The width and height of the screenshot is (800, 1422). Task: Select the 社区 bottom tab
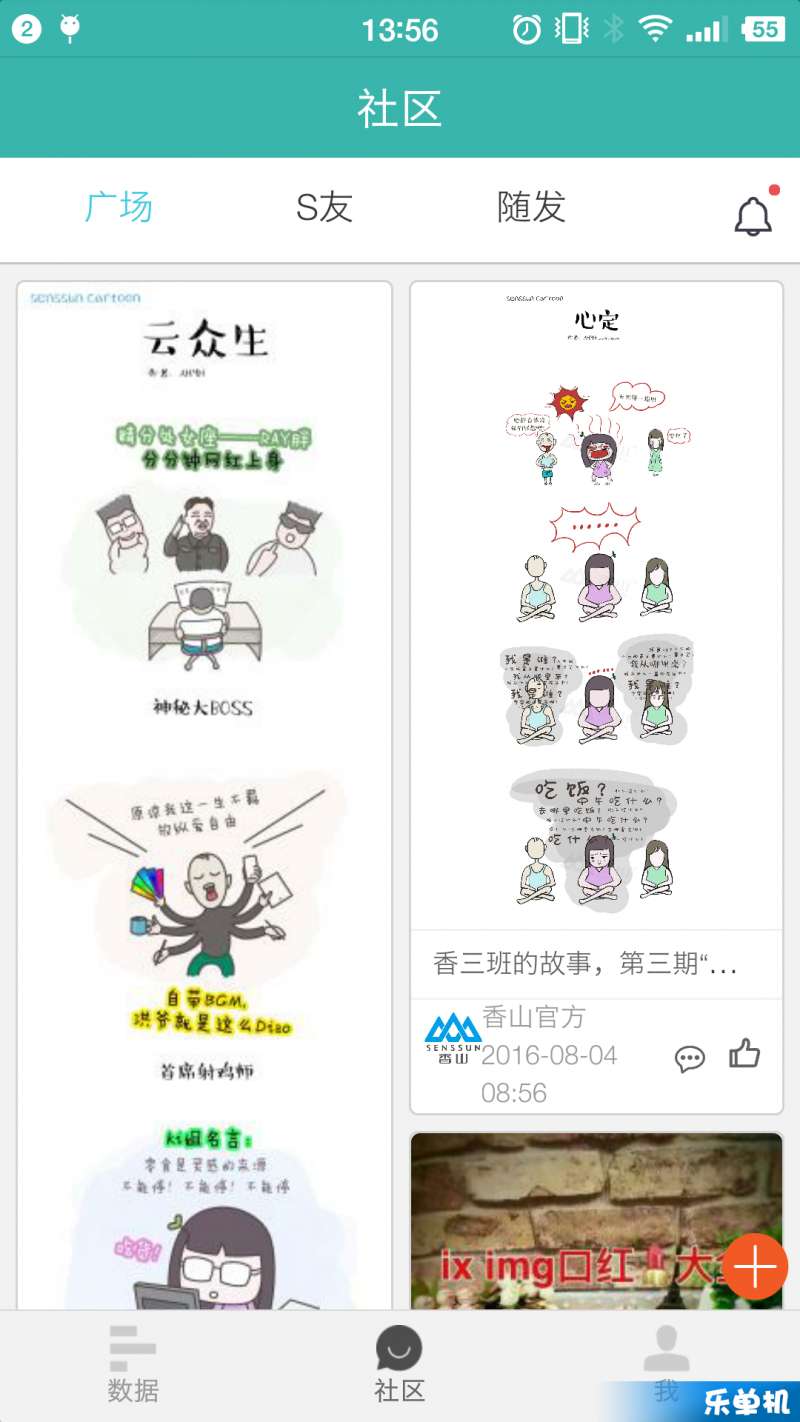click(399, 1365)
